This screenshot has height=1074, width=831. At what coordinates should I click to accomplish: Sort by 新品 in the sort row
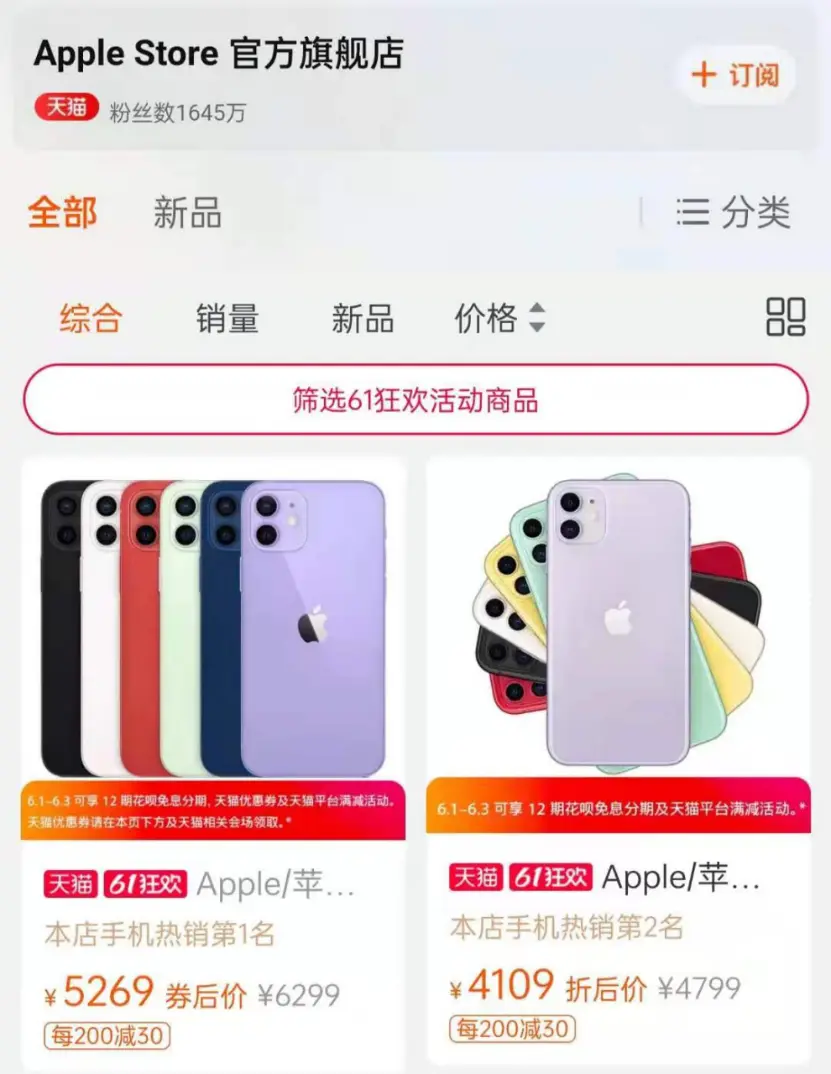coord(362,318)
